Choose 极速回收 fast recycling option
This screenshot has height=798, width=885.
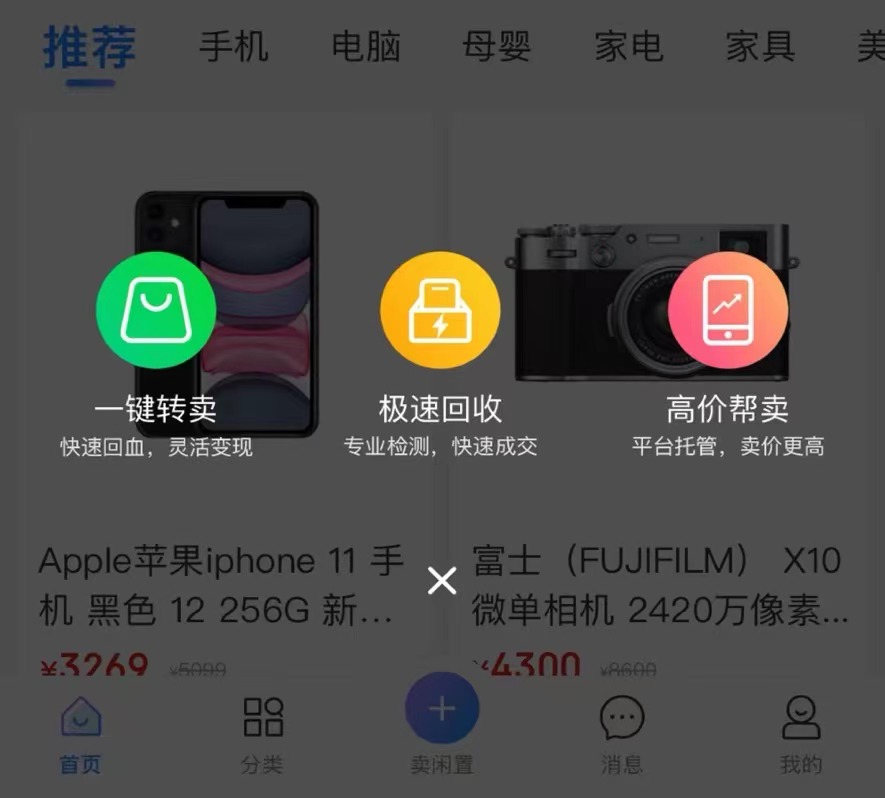(x=440, y=311)
